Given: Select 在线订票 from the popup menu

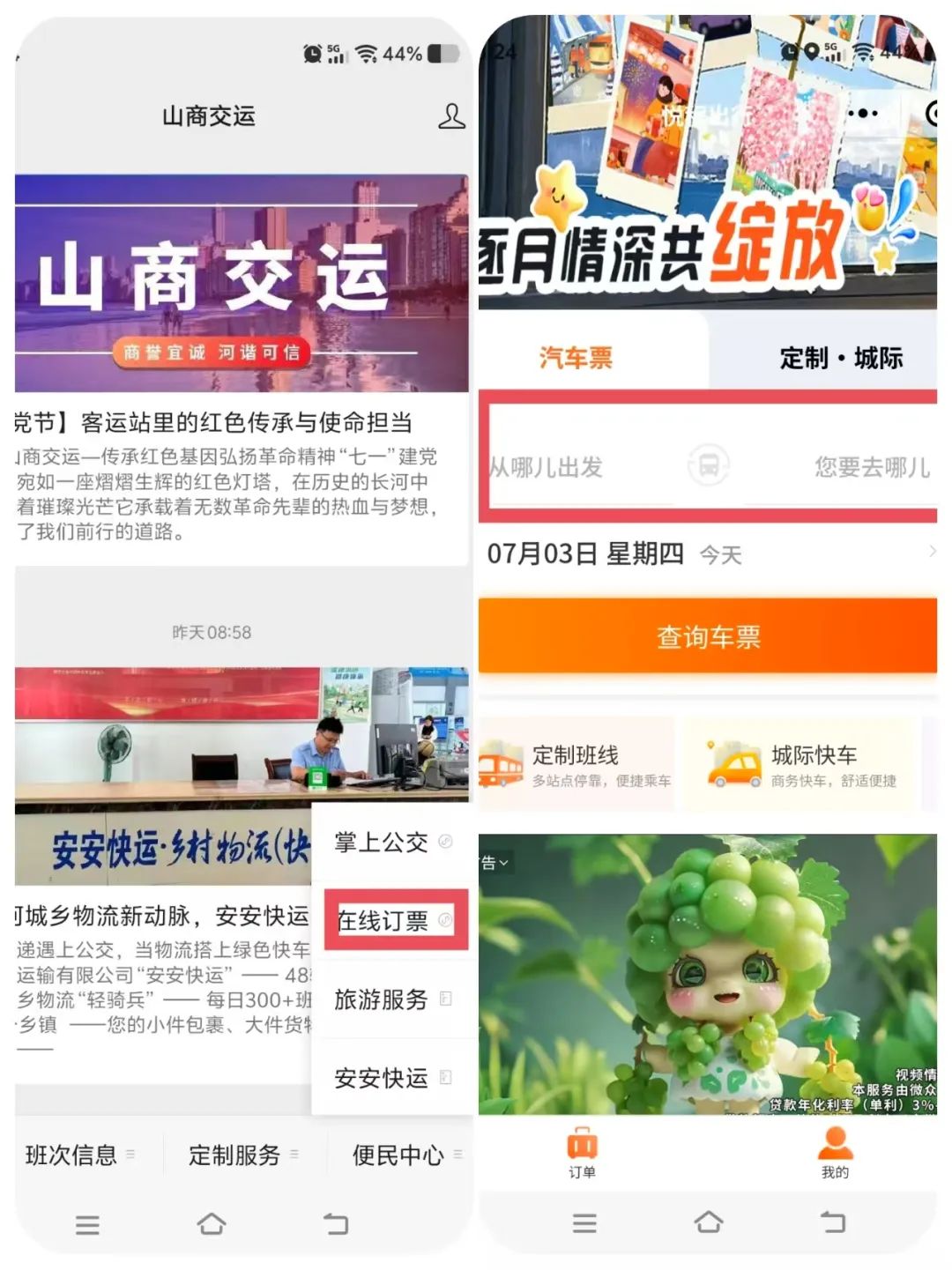Looking at the screenshot, I should tap(385, 920).
